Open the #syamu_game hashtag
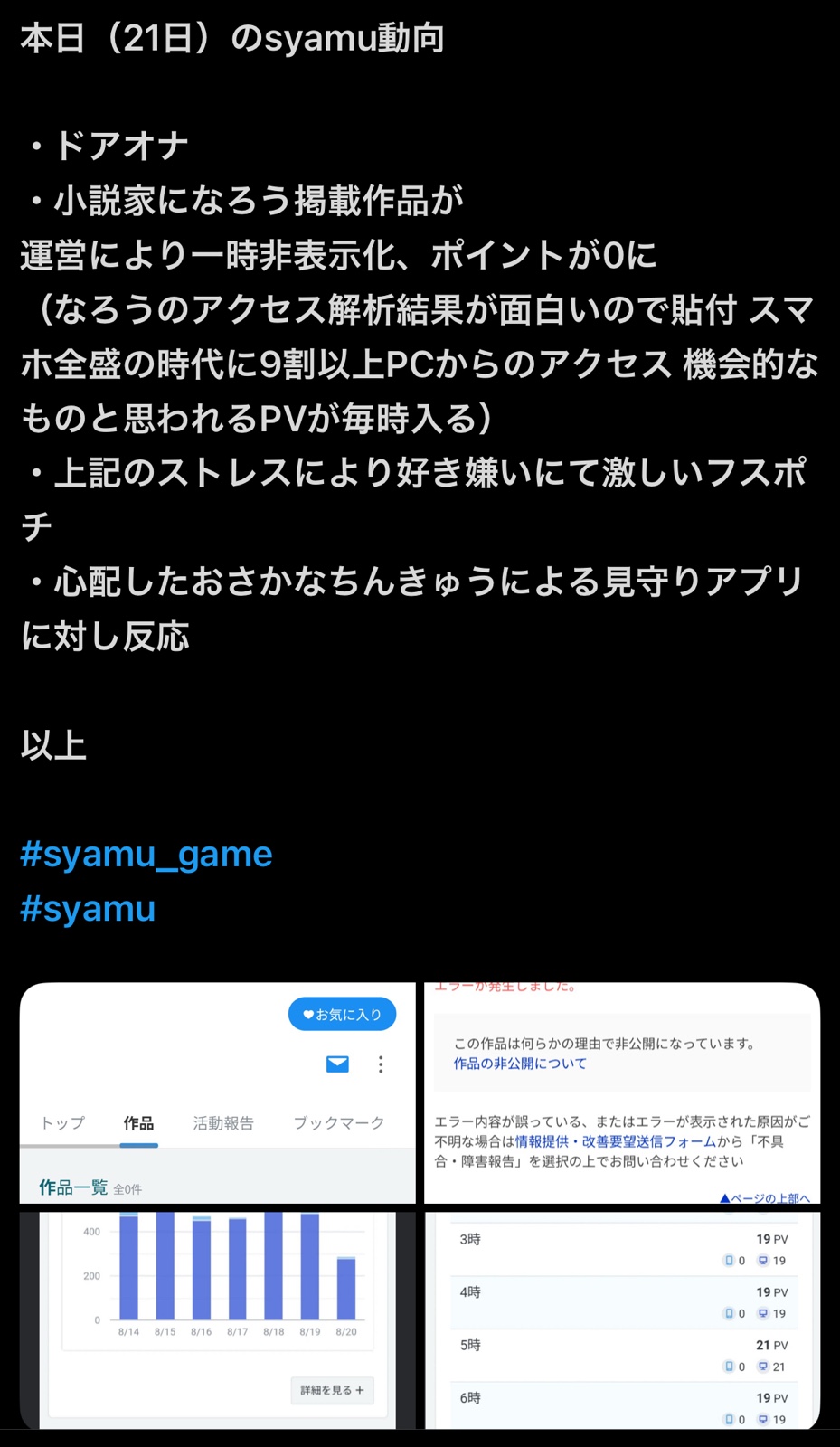 [x=146, y=855]
